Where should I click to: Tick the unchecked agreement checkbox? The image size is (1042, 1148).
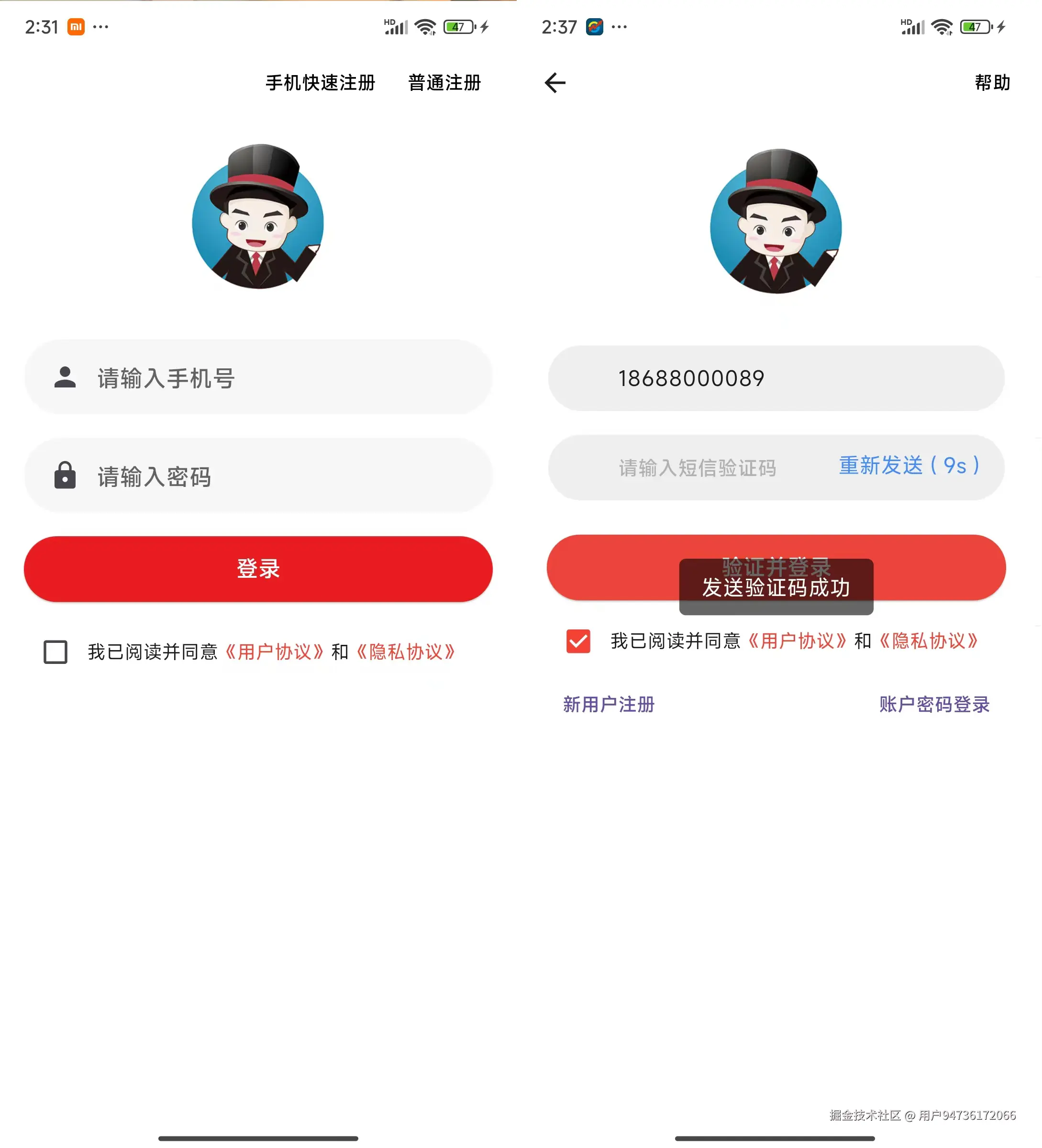tap(55, 652)
